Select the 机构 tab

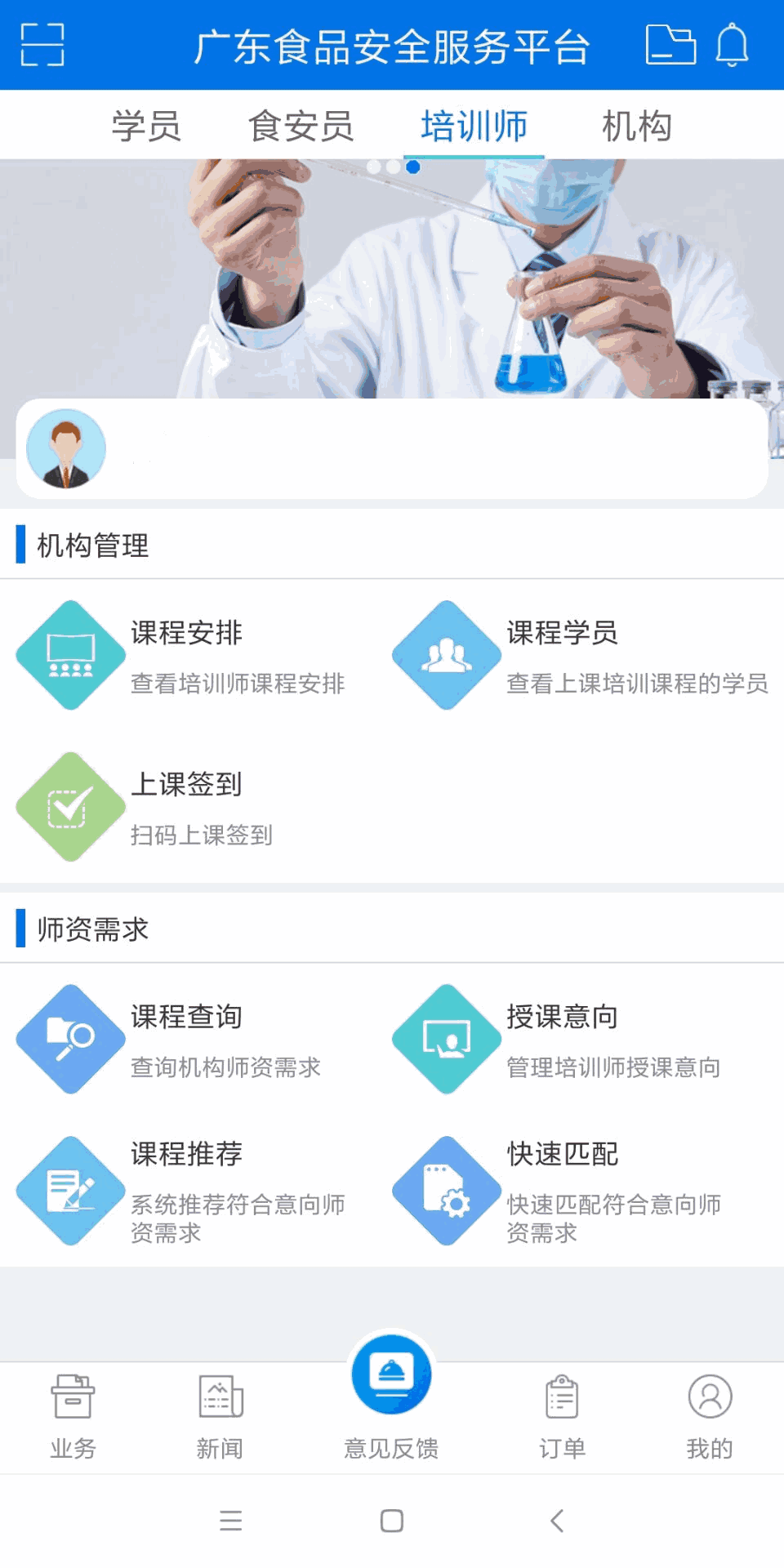click(636, 127)
